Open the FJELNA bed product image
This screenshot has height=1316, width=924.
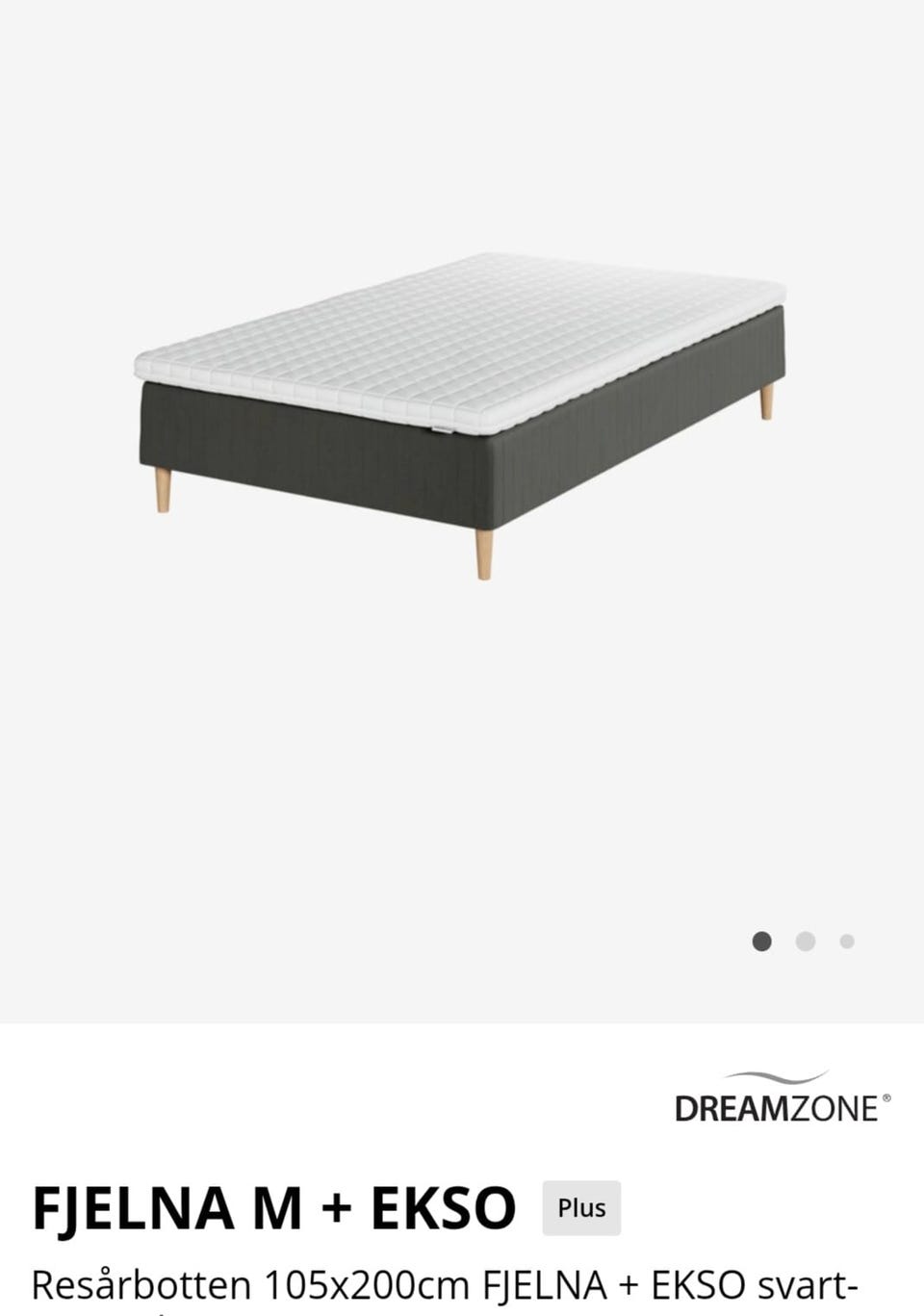click(462, 414)
